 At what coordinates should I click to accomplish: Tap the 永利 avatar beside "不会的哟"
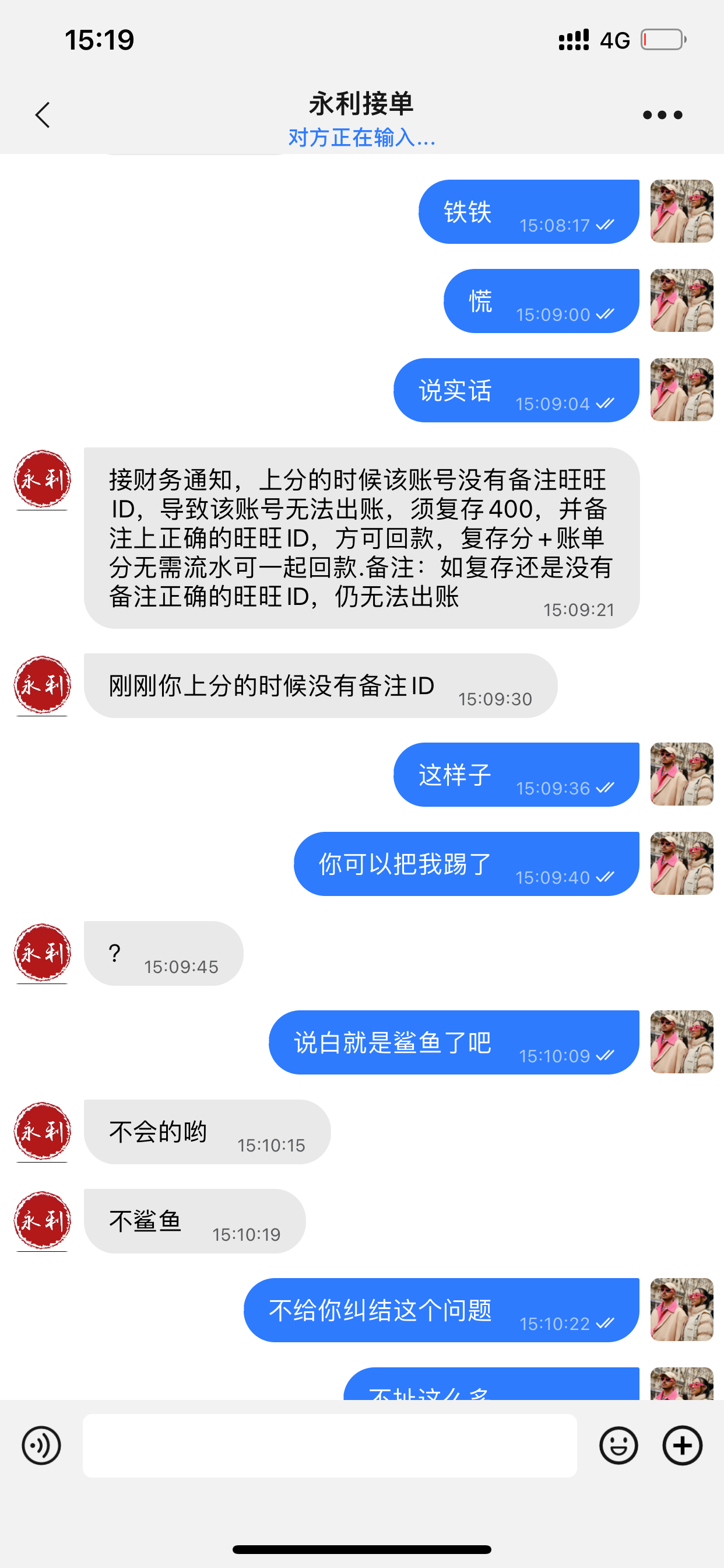click(43, 1131)
